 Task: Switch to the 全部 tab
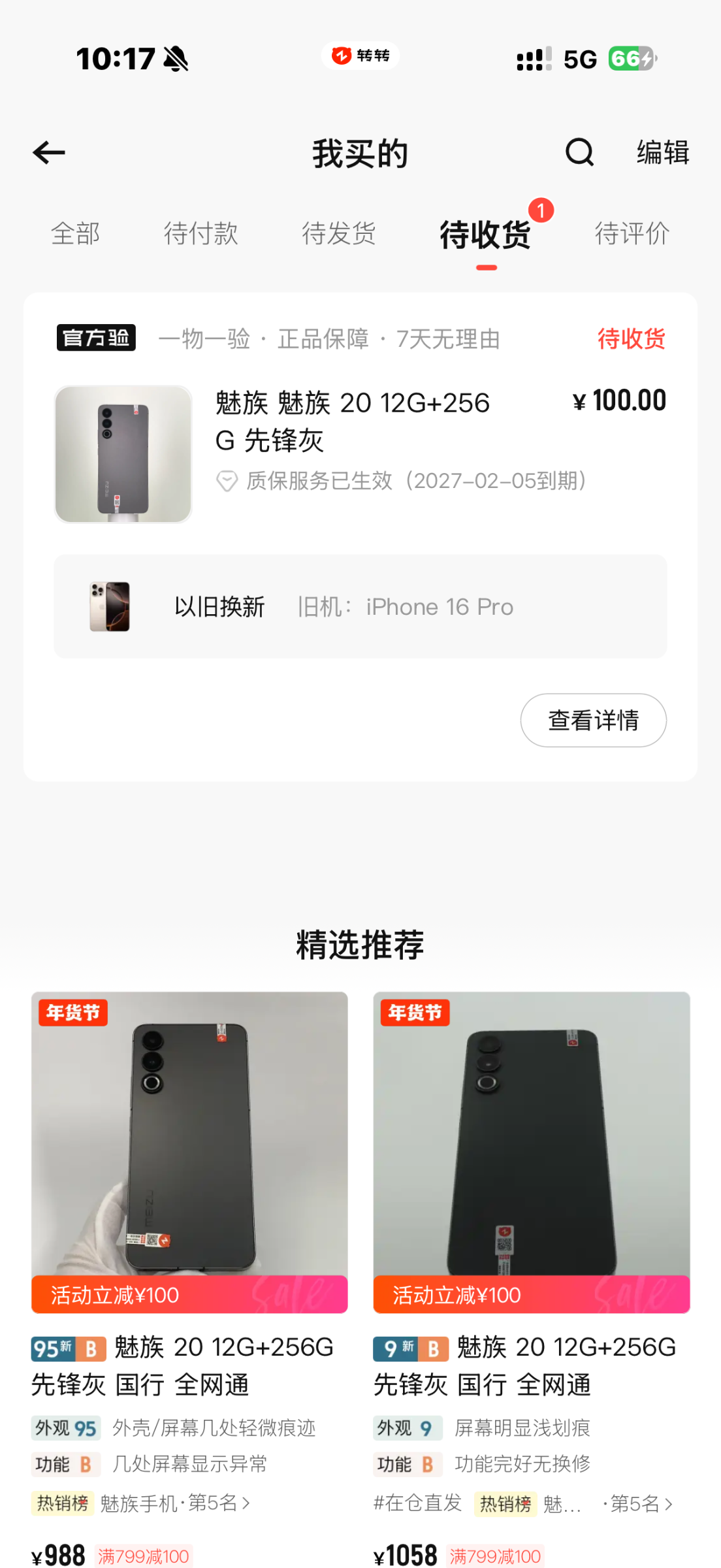point(76,233)
